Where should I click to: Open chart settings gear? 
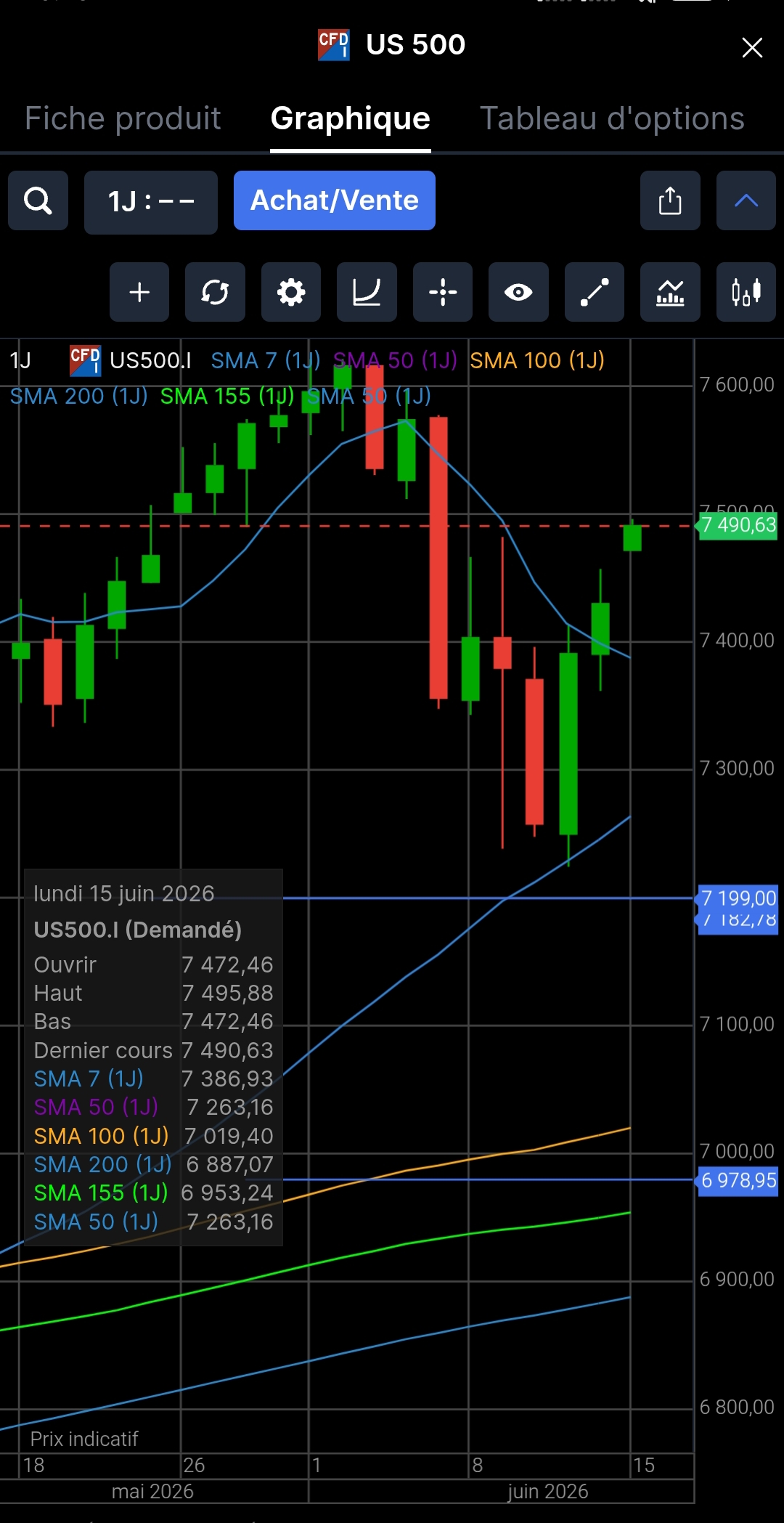291,292
